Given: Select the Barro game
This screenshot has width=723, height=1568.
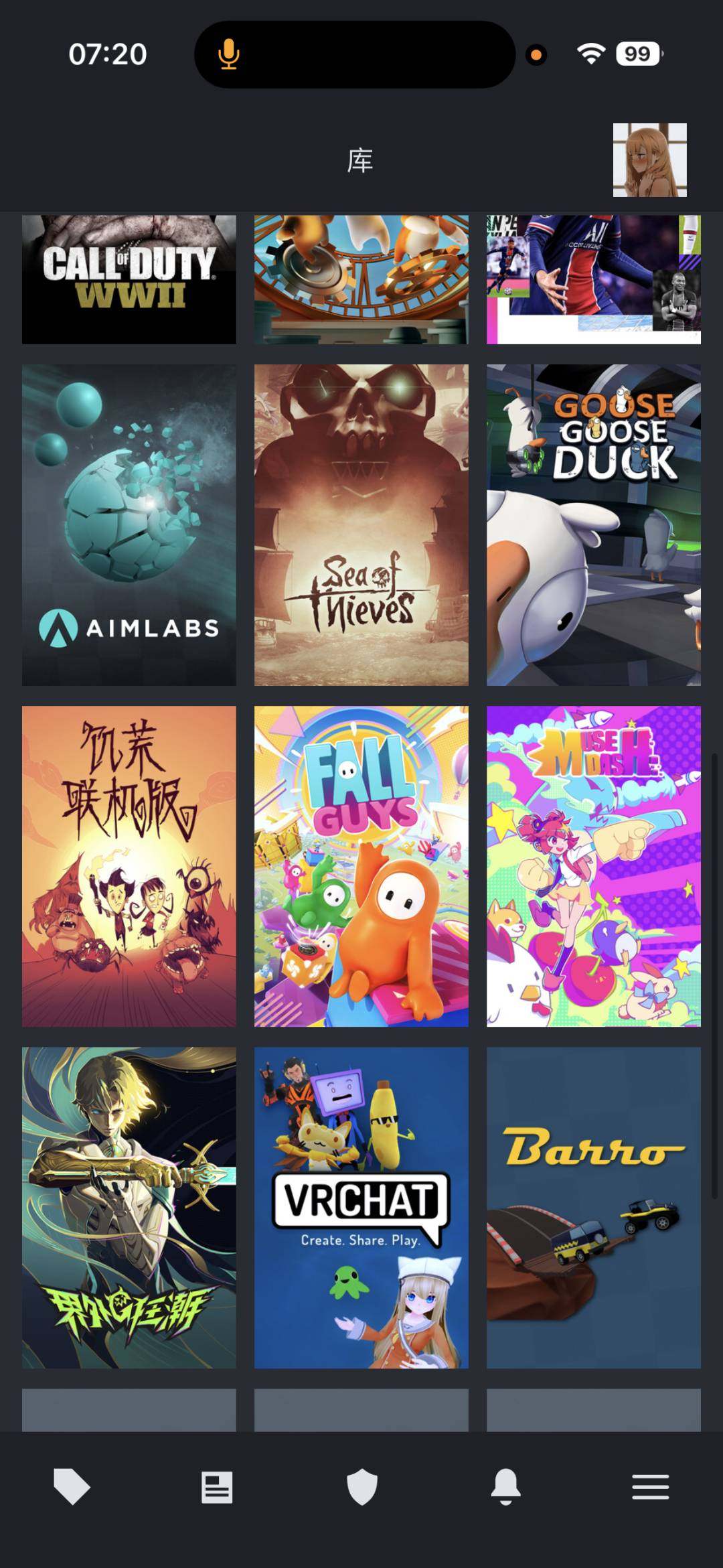Looking at the screenshot, I should tap(593, 1208).
